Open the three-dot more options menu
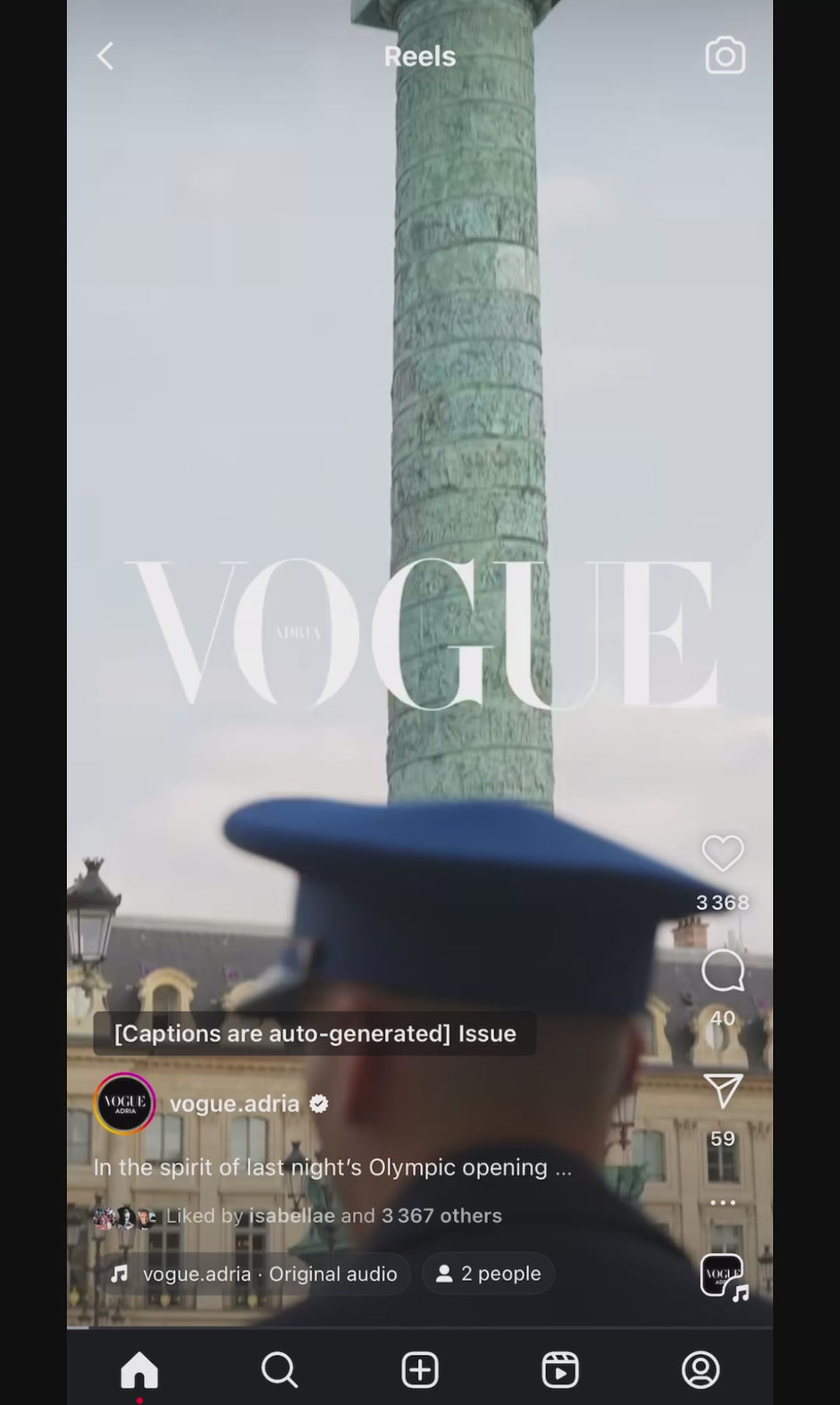 click(722, 1202)
